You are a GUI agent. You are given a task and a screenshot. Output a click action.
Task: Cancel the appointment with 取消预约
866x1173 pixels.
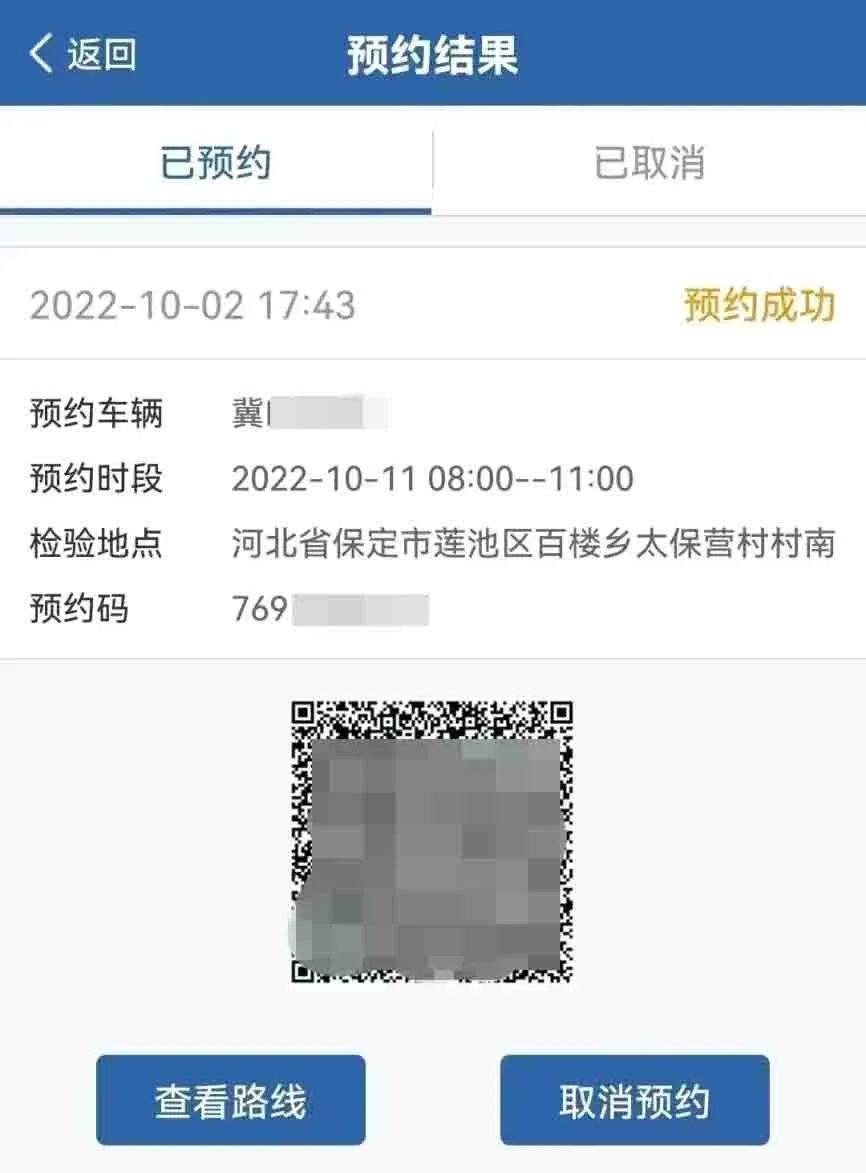[635, 1100]
